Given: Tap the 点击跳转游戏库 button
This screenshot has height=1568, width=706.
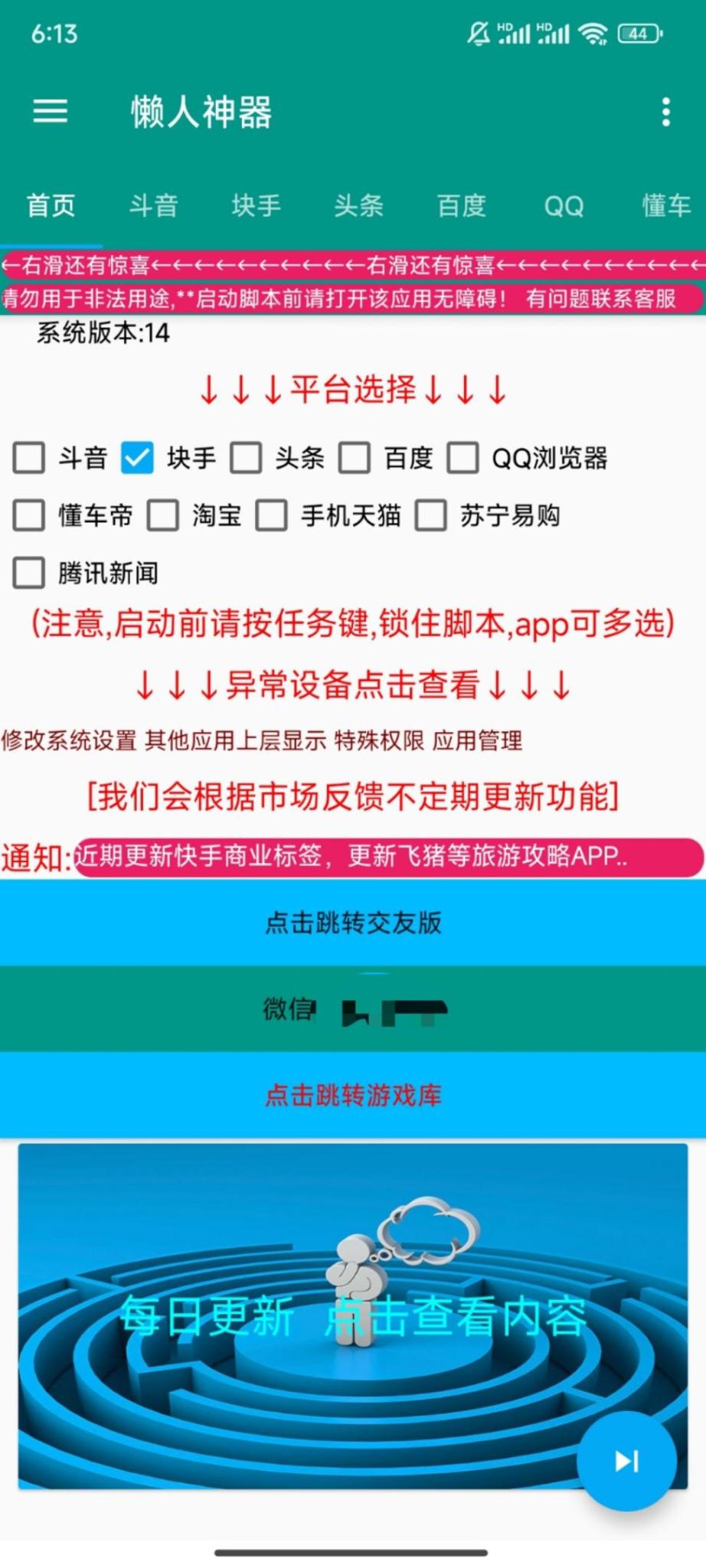Looking at the screenshot, I should [x=353, y=1095].
